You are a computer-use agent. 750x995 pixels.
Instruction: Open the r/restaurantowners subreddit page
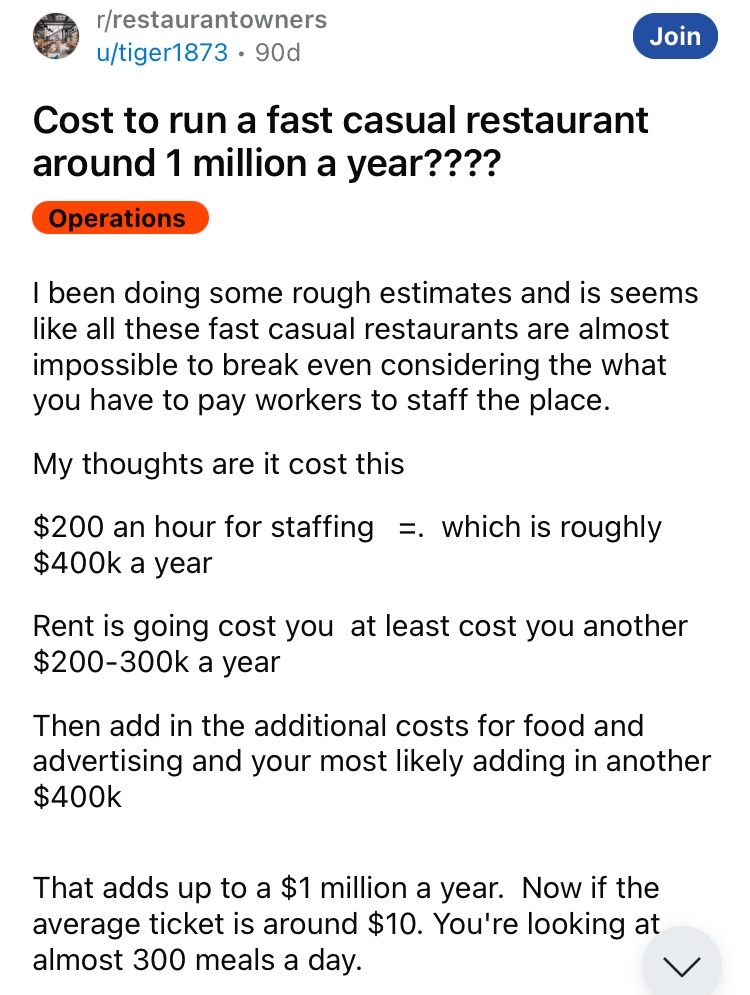click(x=211, y=19)
